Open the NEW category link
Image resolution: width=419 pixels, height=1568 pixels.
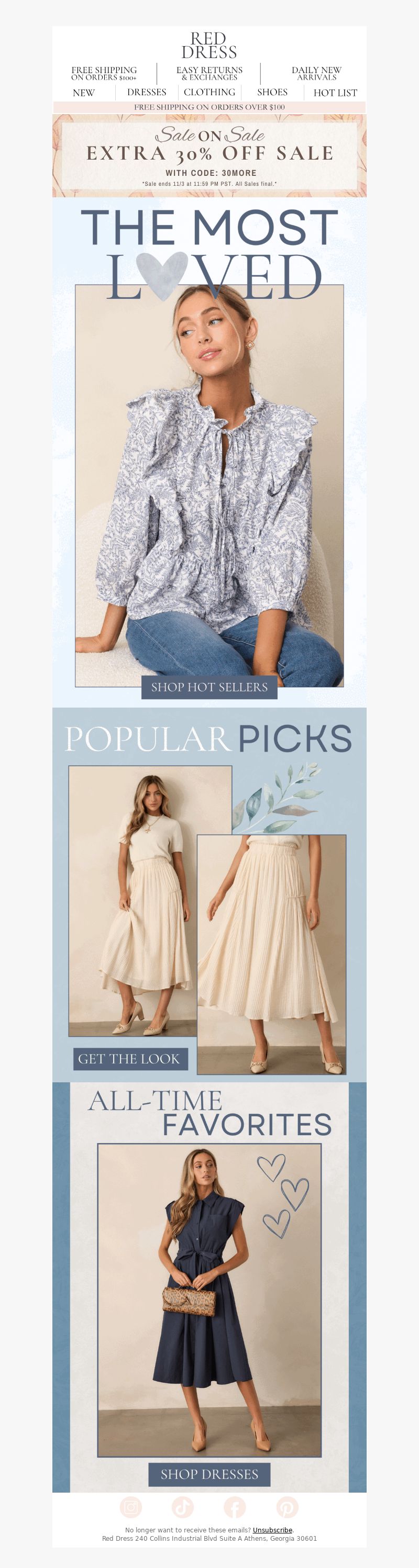point(83,93)
